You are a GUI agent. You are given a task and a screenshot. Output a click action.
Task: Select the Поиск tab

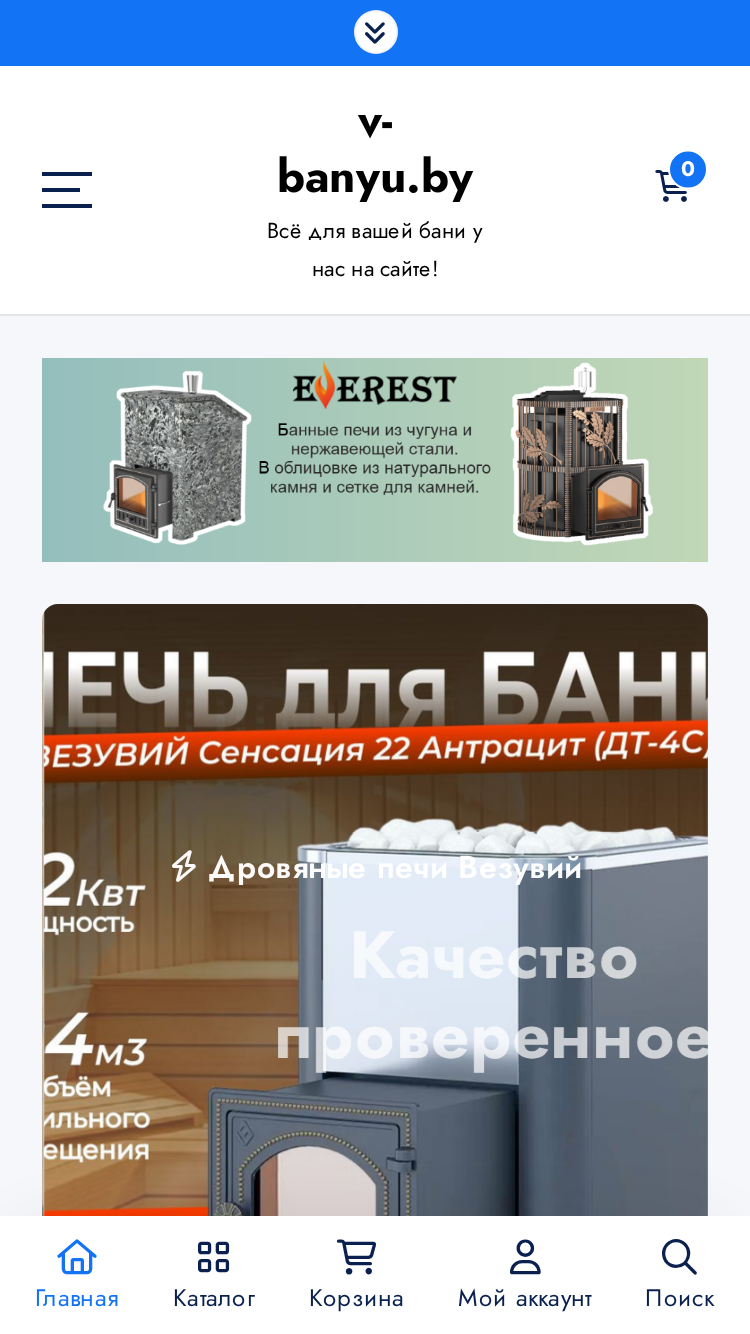click(x=679, y=1274)
